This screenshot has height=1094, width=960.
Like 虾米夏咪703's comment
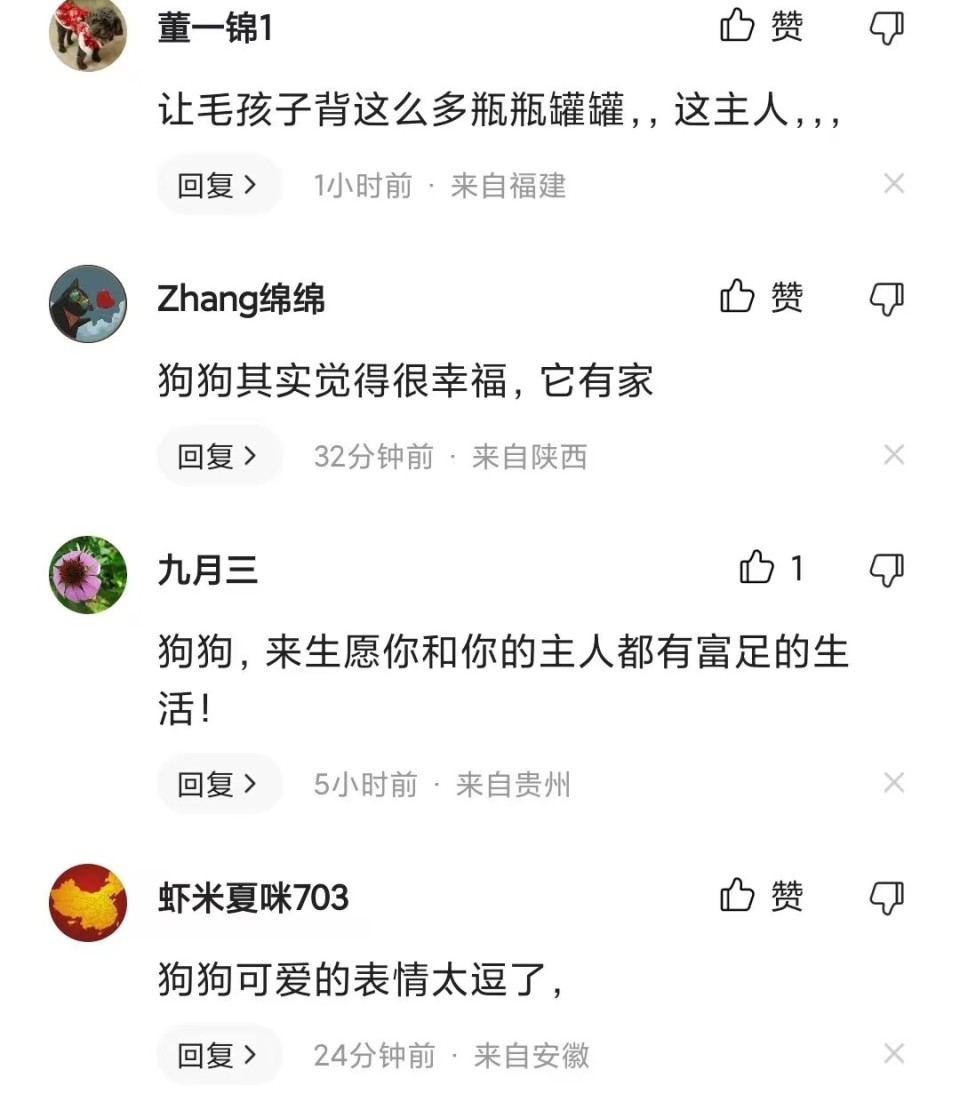[x=739, y=896]
